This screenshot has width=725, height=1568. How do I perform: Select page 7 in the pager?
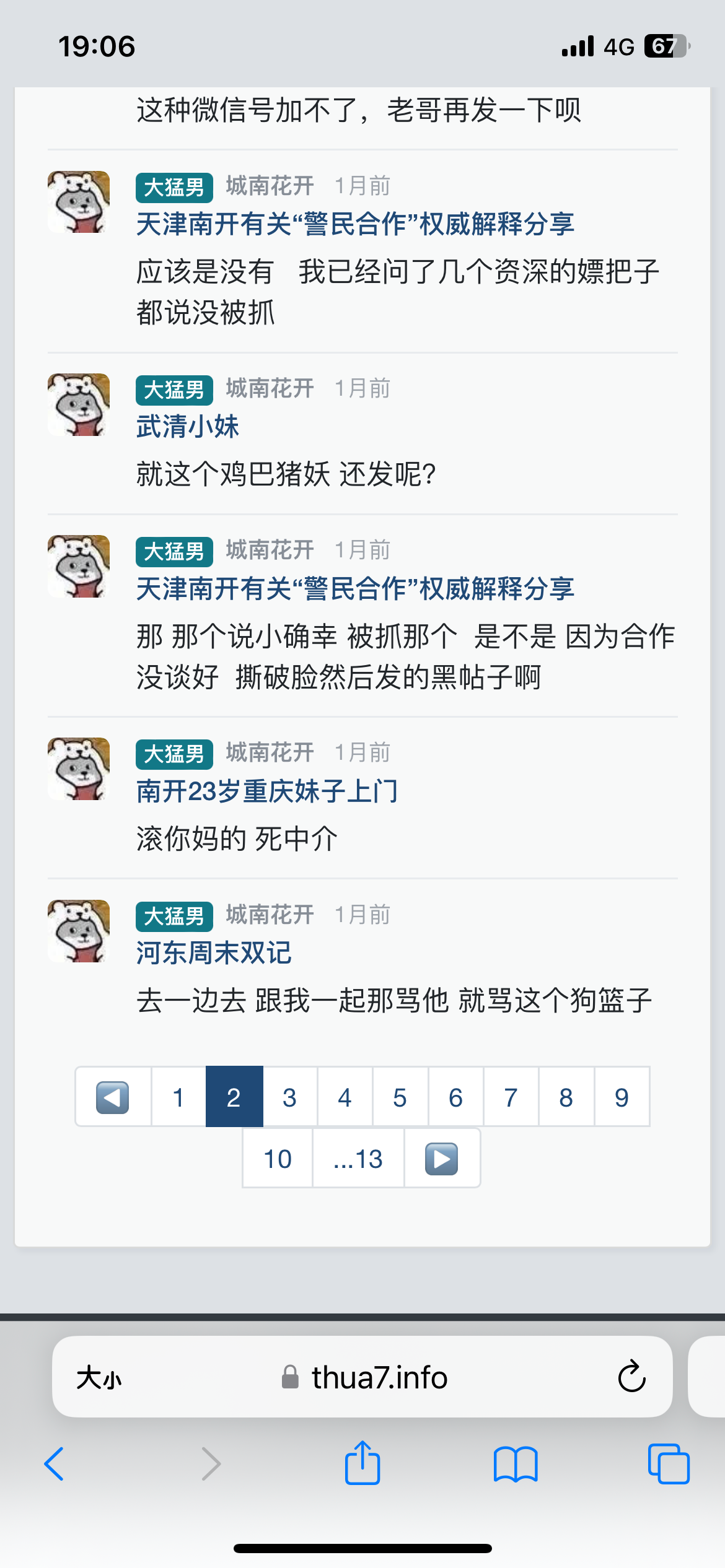point(511,1097)
